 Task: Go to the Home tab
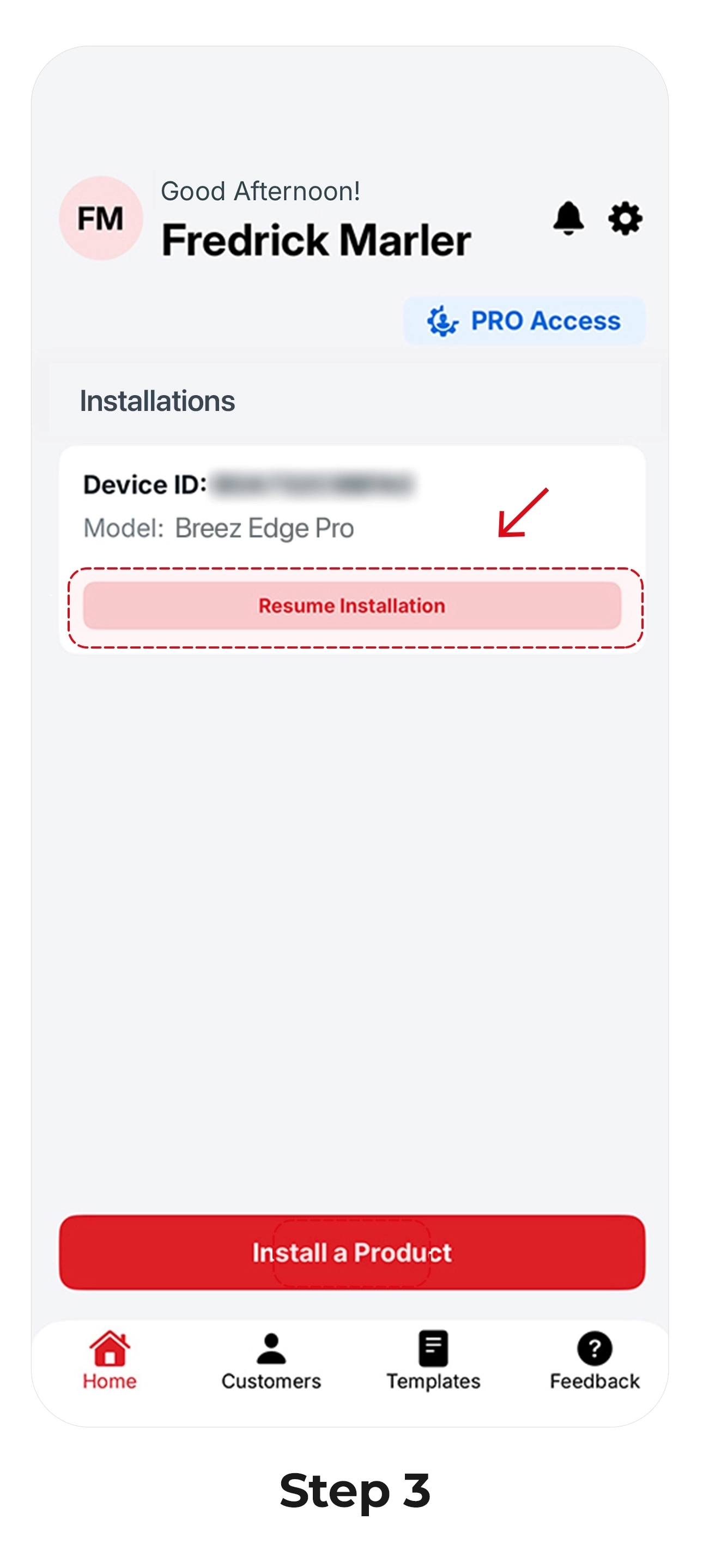pos(110,1360)
